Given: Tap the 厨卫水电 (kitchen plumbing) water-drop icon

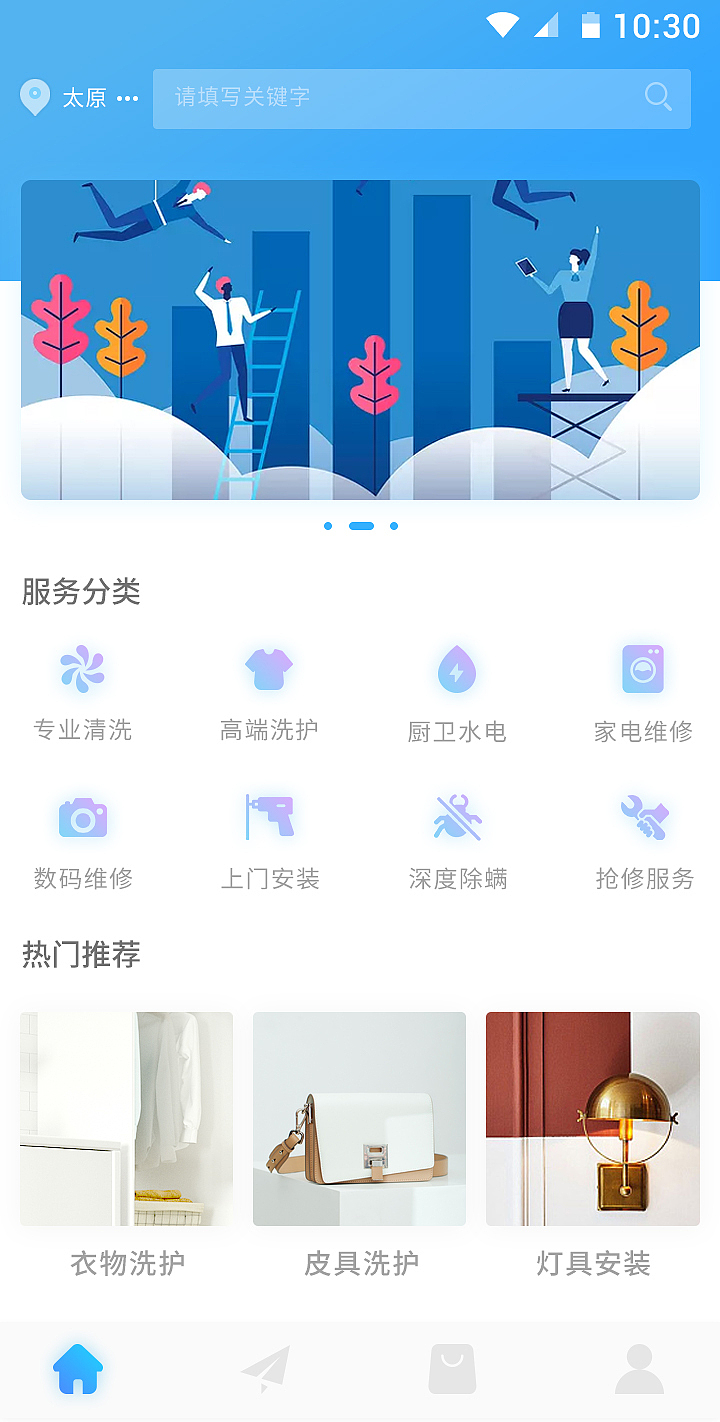Looking at the screenshot, I should coord(456,668).
